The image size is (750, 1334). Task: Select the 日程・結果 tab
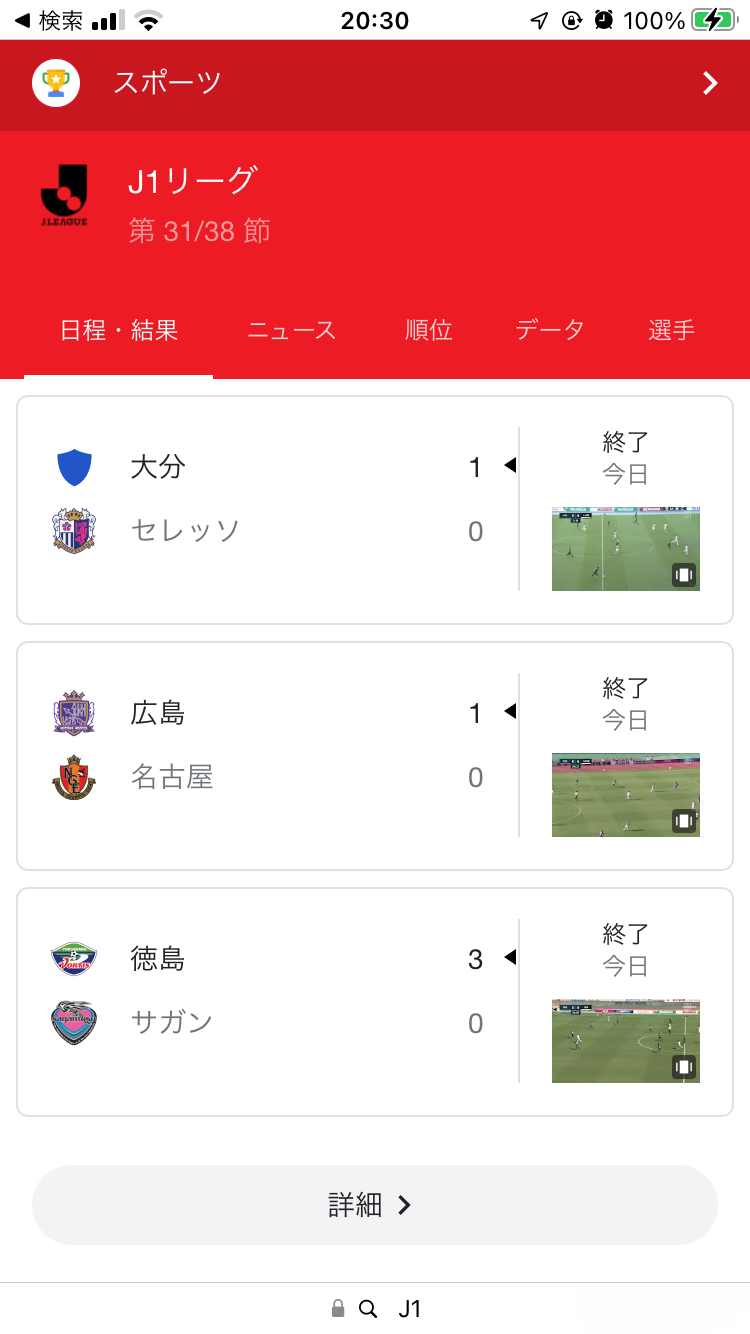119,331
